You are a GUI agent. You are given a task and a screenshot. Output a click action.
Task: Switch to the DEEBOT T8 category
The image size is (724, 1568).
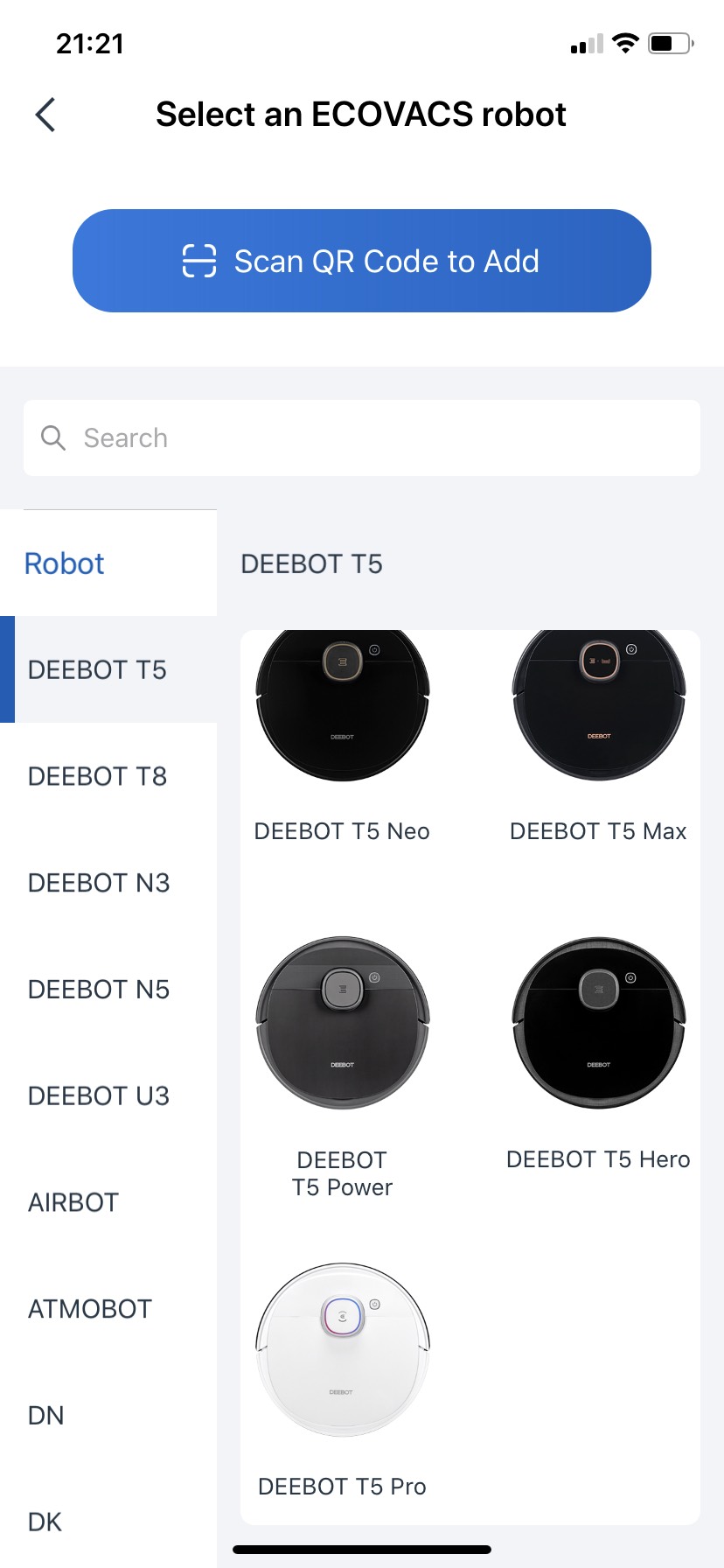click(108, 776)
